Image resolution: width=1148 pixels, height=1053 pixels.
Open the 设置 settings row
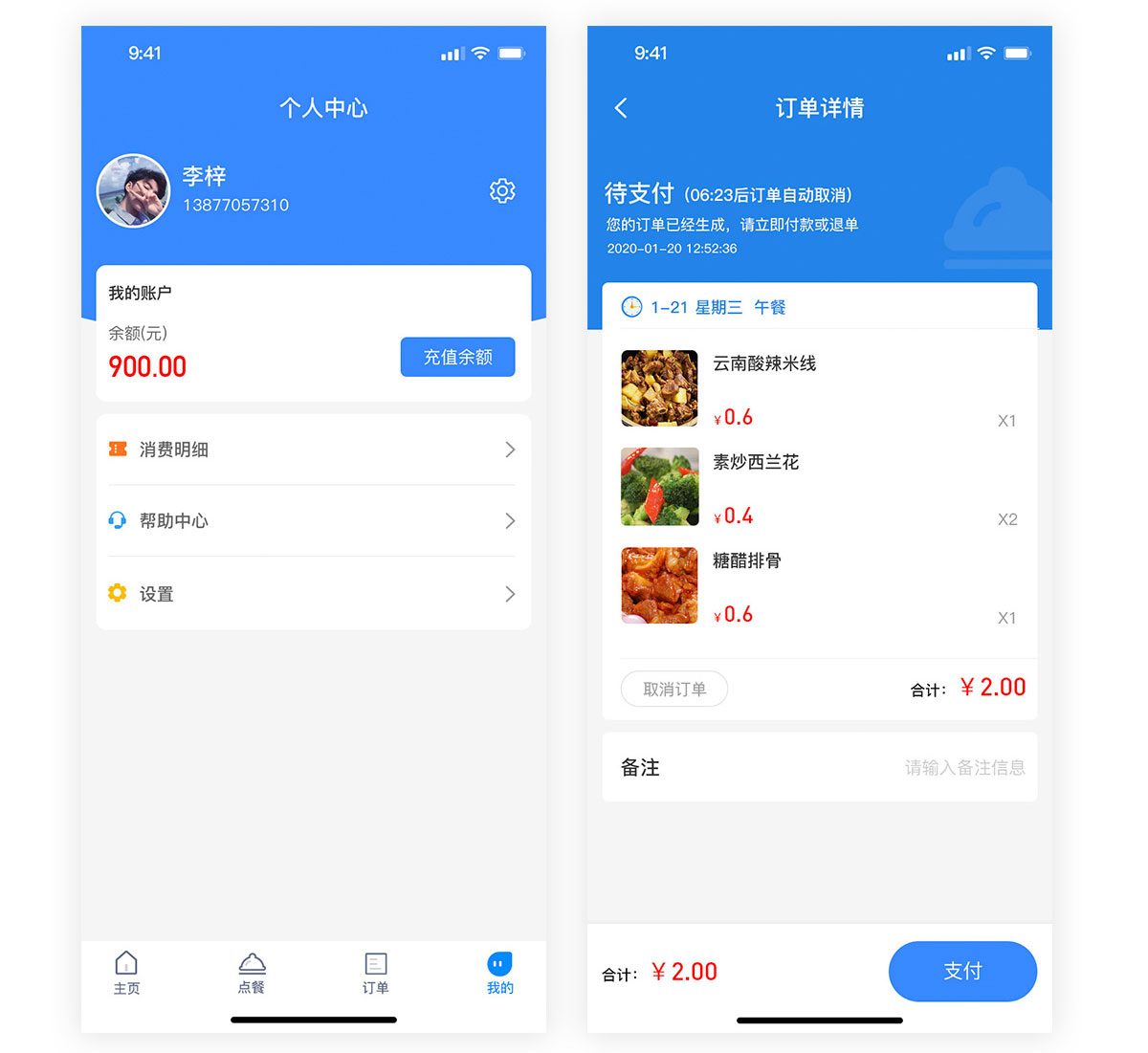(x=313, y=594)
